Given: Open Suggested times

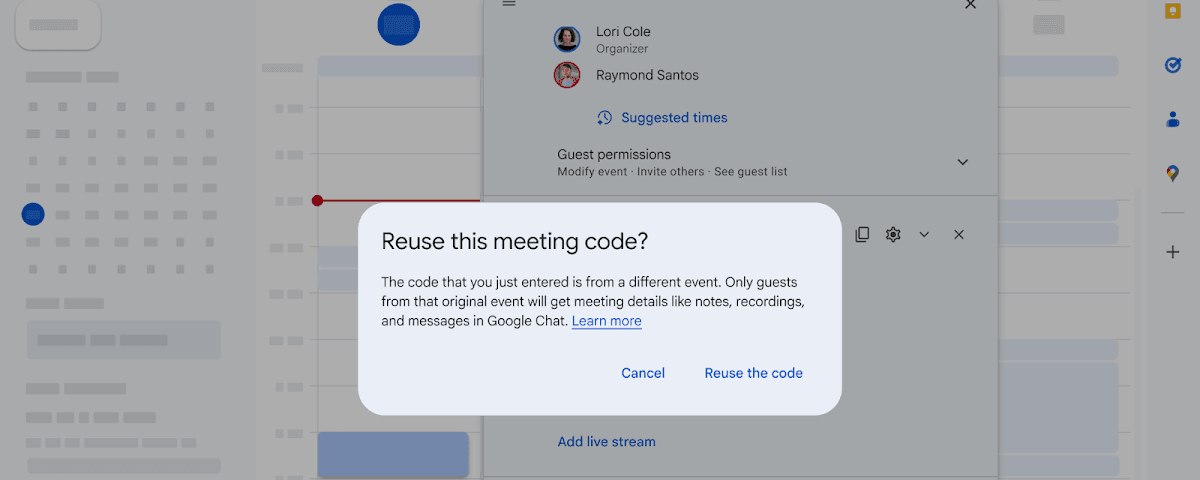Looking at the screenshot, I should pos(662,118).
